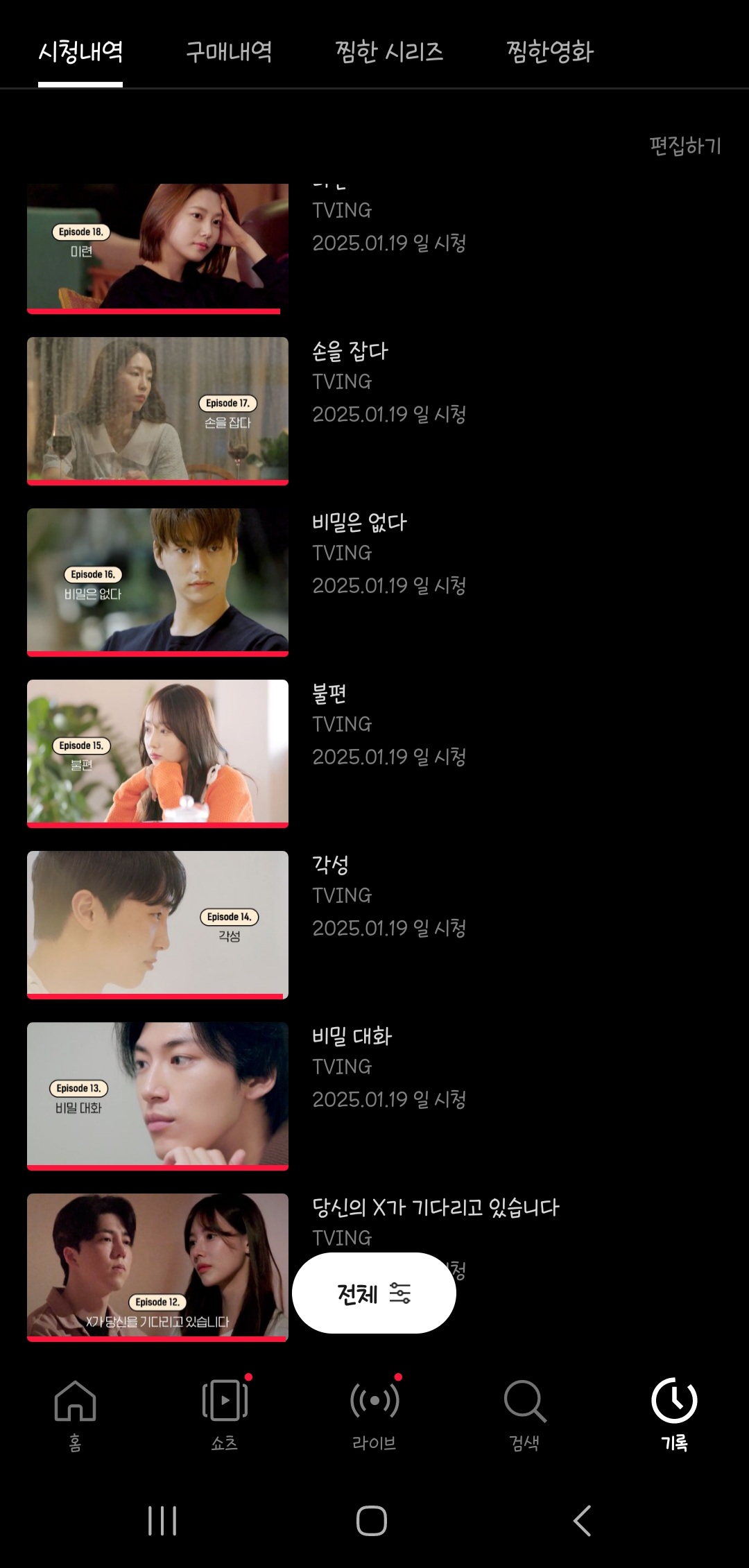Open the 전체 filter button
This screenshot has height=1568, width=749.
pyautogui.click(x=374, y=1293)
